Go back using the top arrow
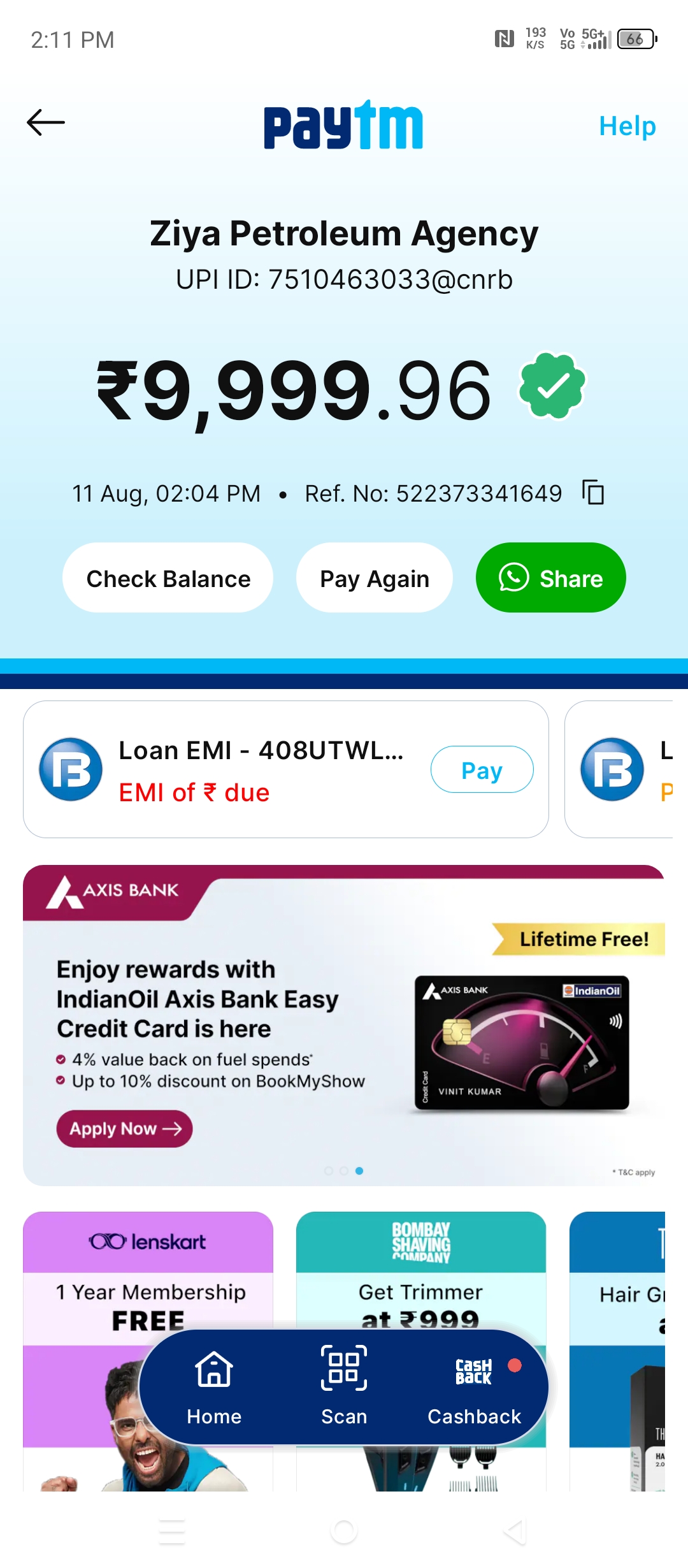 46,122
